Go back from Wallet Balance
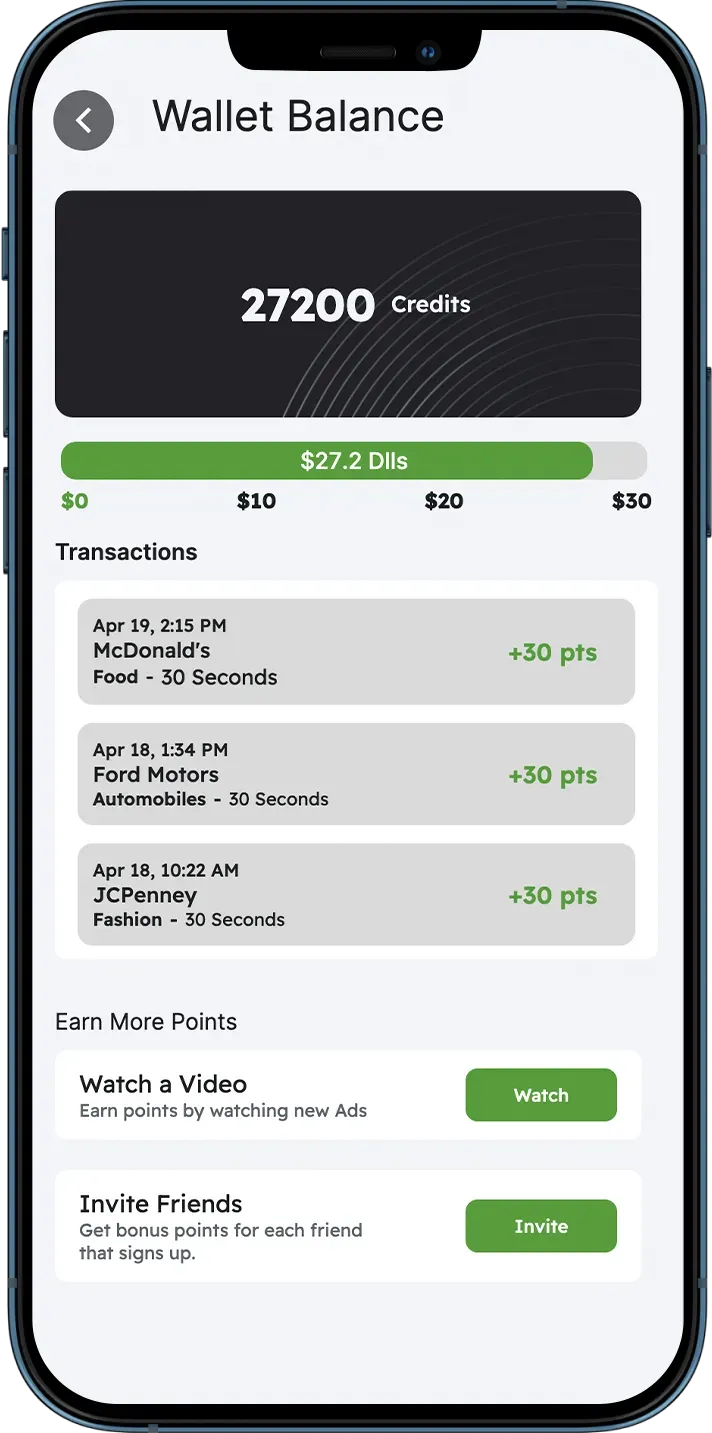Image resolution: width=712 pixels, height=1433 pixels. [x=83, y=121]
